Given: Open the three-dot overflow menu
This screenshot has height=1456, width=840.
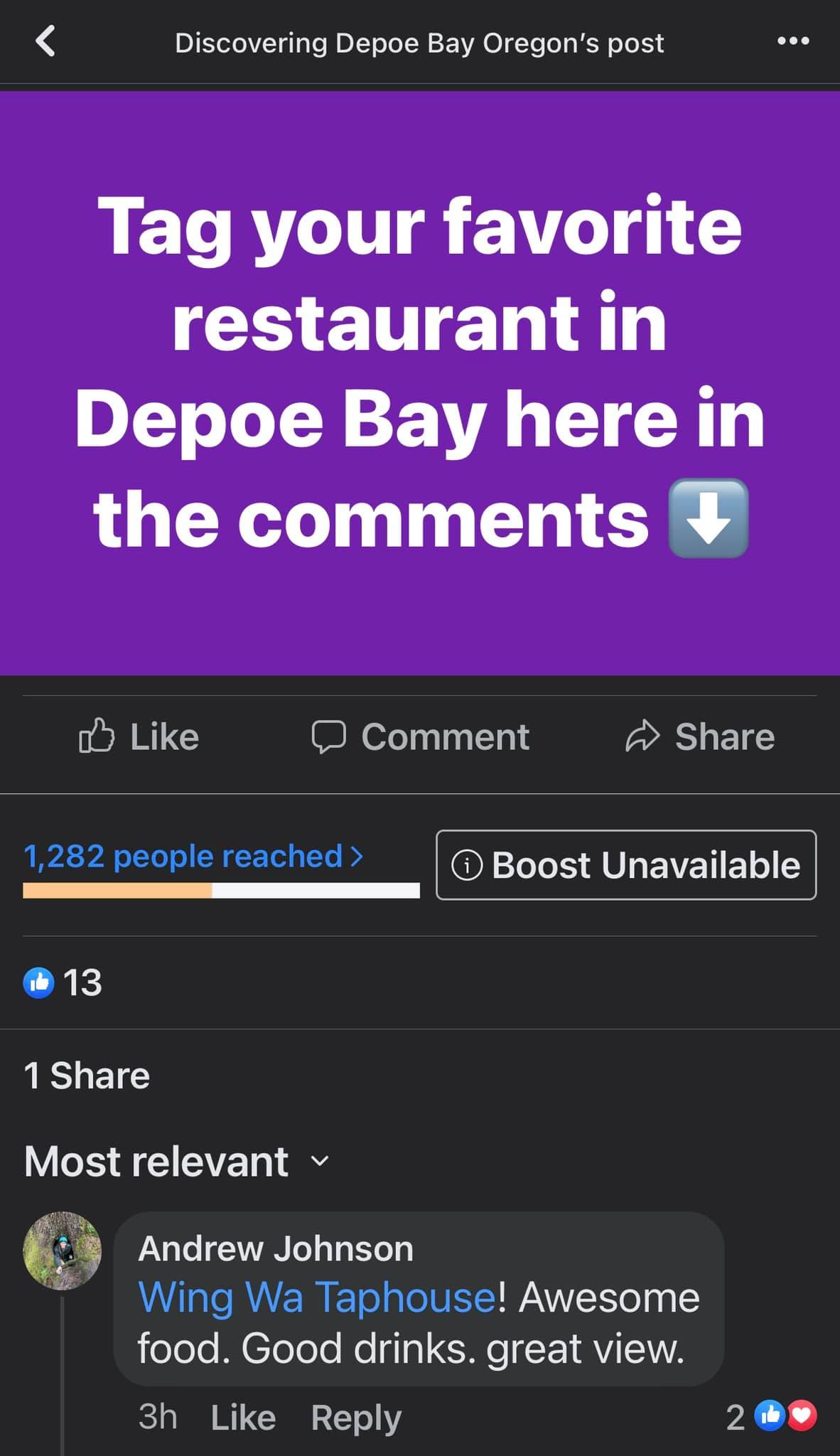Looking at the screenshot, I should 792,41.
